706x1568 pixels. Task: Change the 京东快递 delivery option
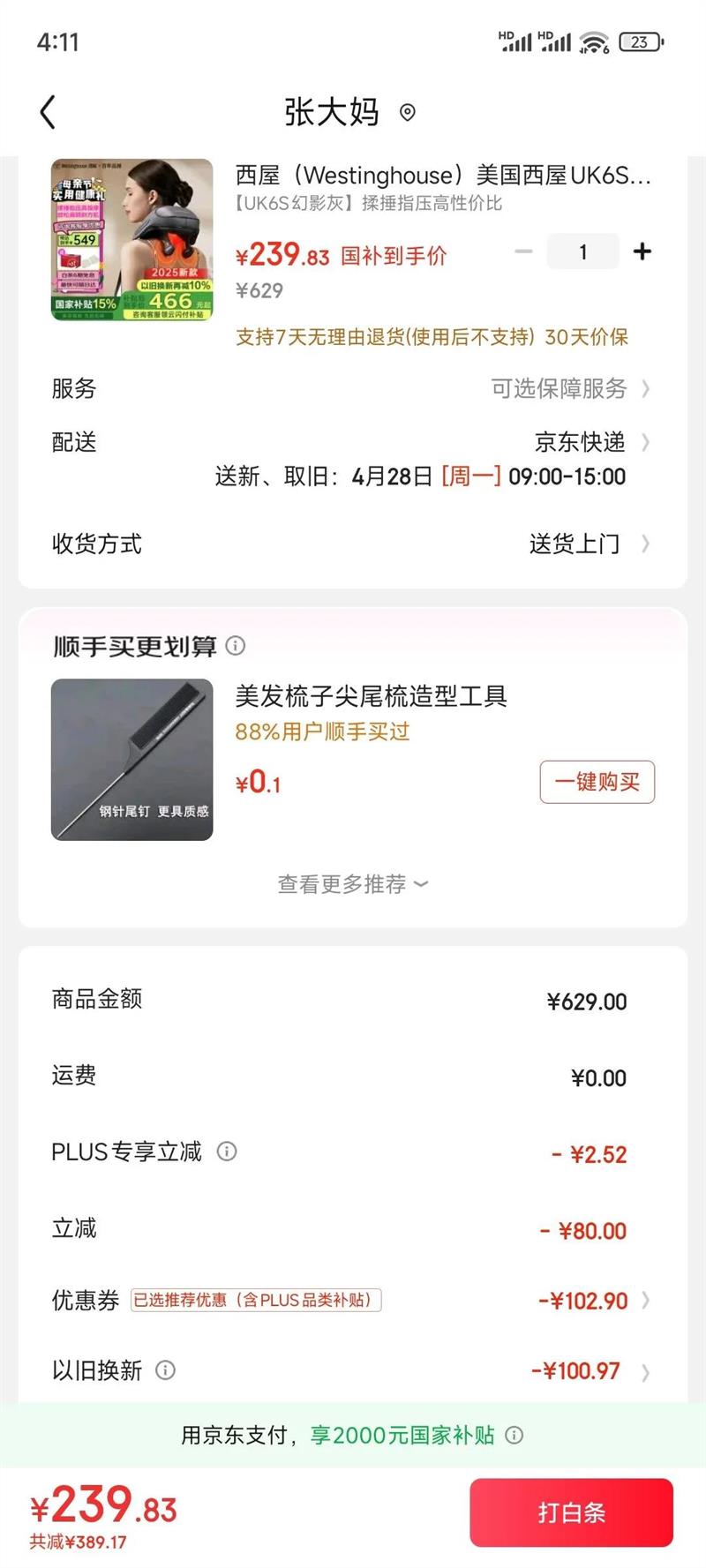(591, 441)
